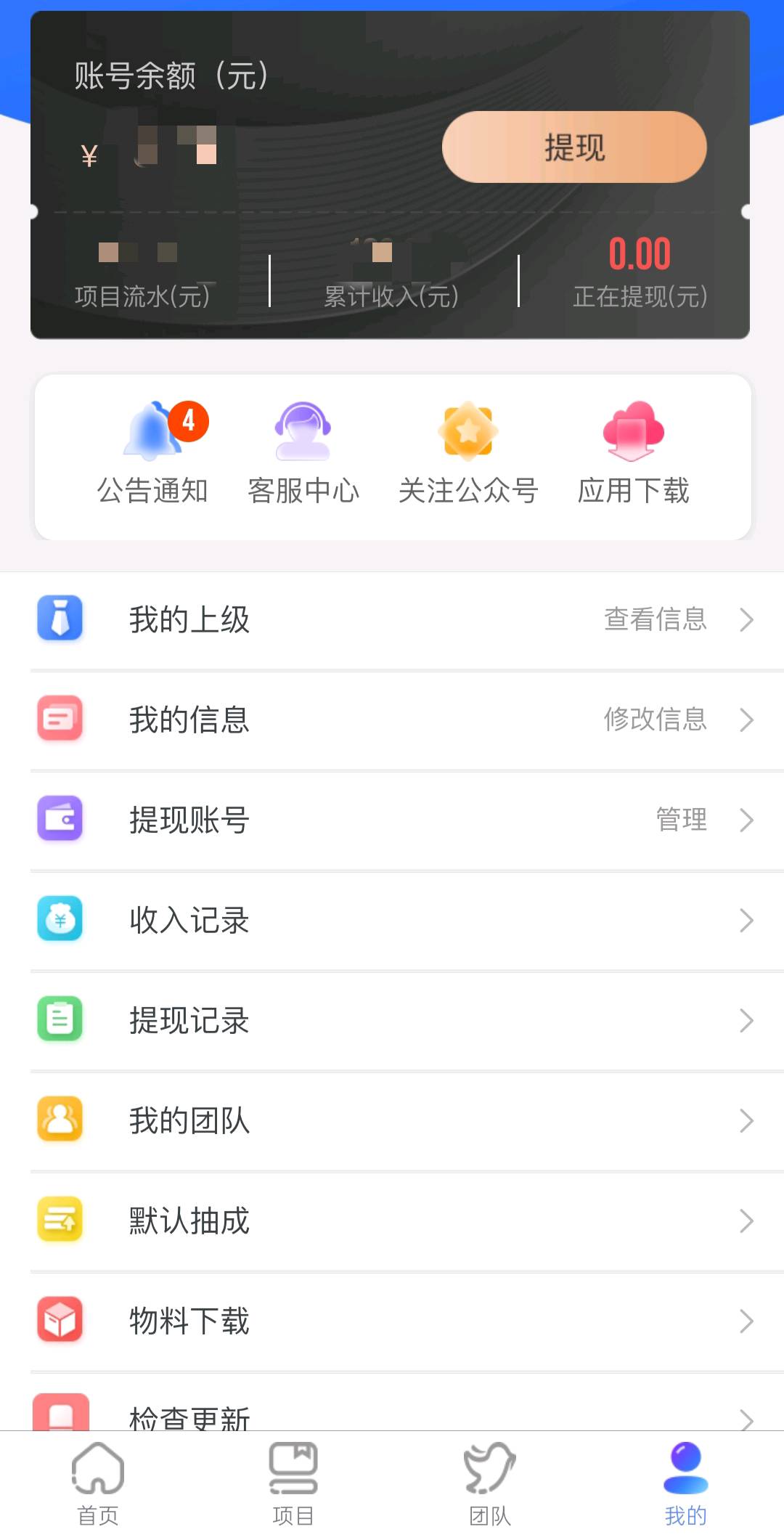Open 我的信息 to edit profile
Viewport: 784px width, 1540px height.
click(392, 720)
